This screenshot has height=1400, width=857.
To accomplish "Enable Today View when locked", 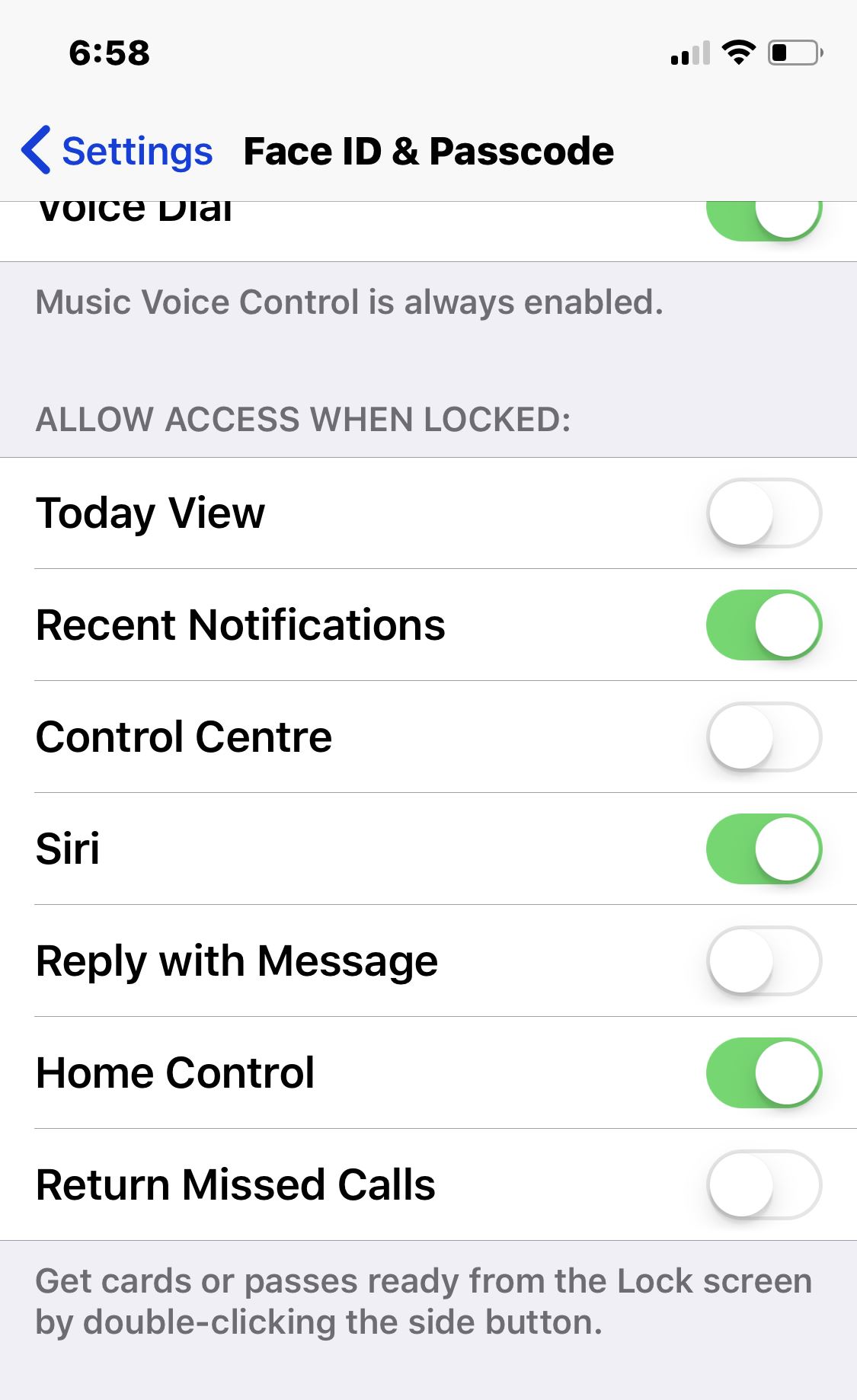I will point(763,513).
